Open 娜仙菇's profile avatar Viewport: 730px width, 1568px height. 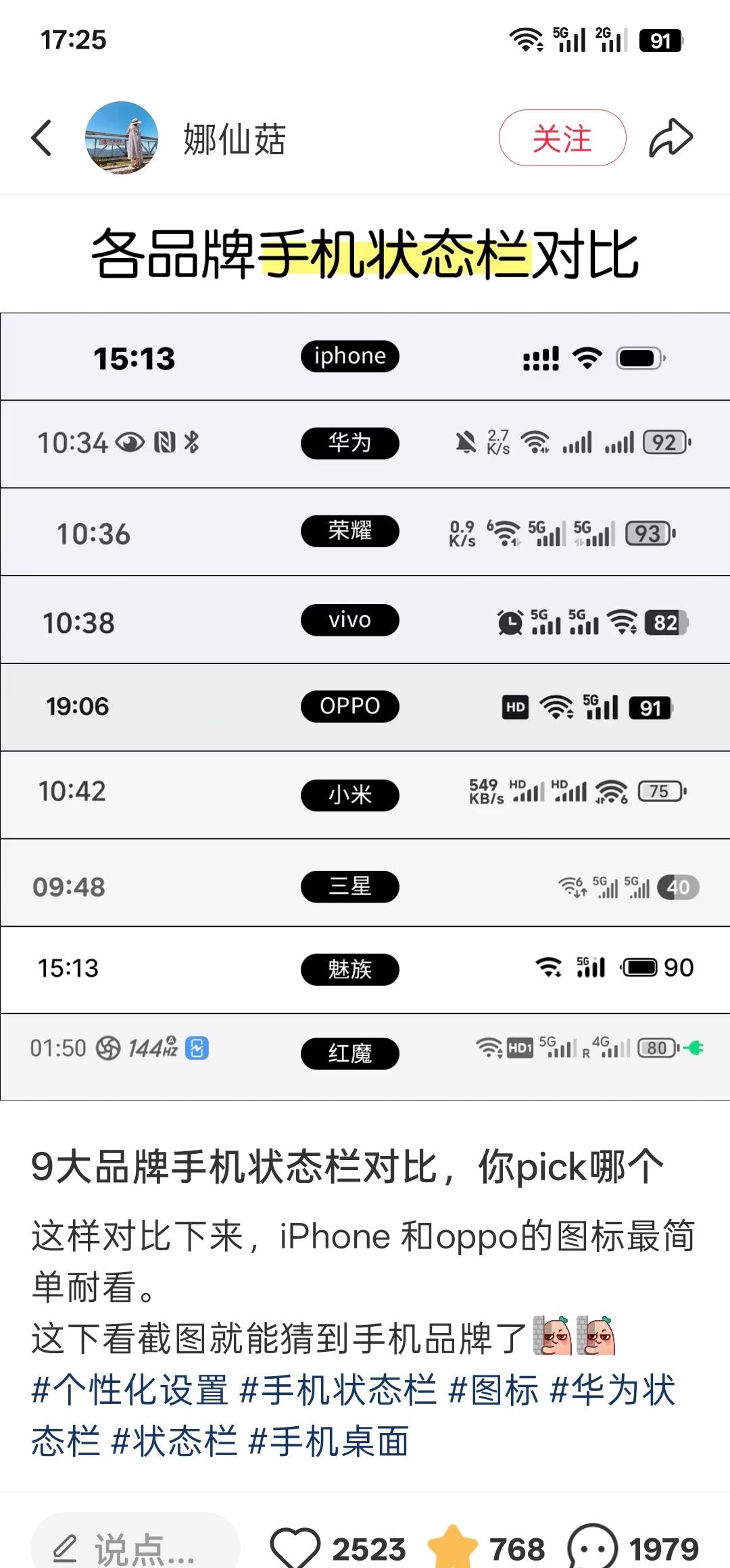[122, 138]
